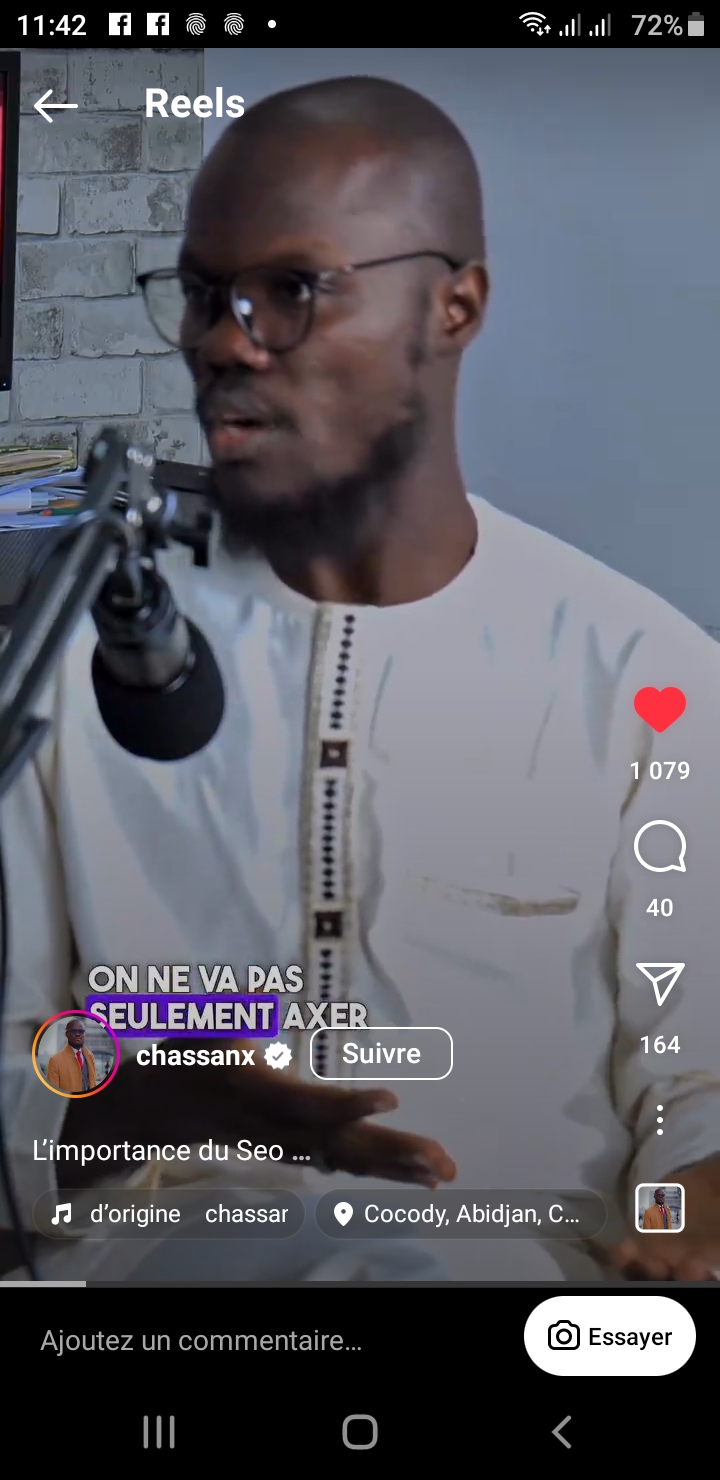
Task: Tap Suivre to follow chassanx
Action: (x=381, y=1054)
